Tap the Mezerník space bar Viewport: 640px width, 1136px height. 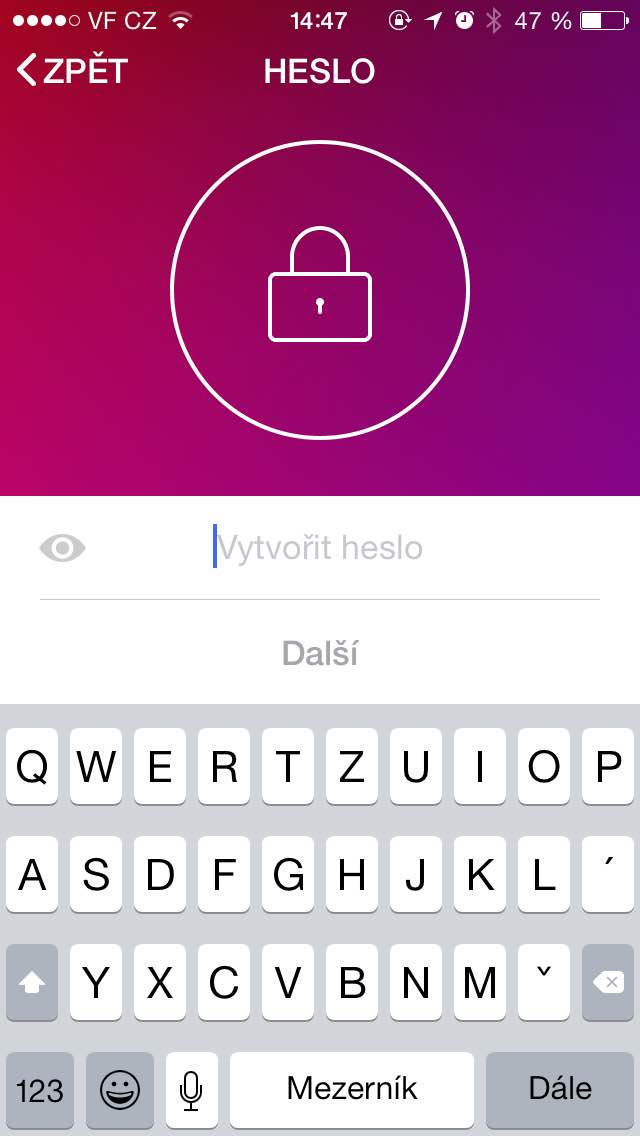352,1087
